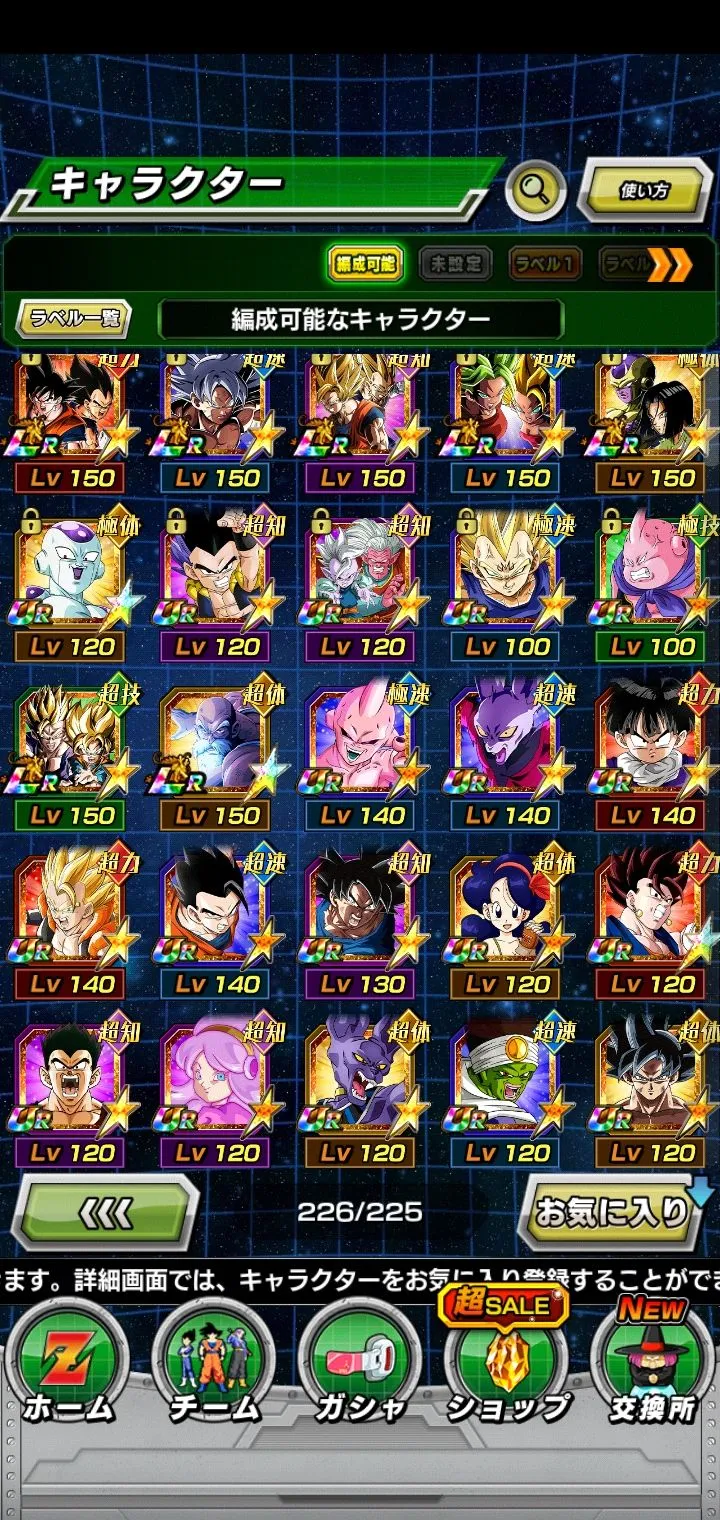This screenshot has width=720, height=1520.
Task: Switch to the 未設定 label tab
Action: [x=456, y=264]
